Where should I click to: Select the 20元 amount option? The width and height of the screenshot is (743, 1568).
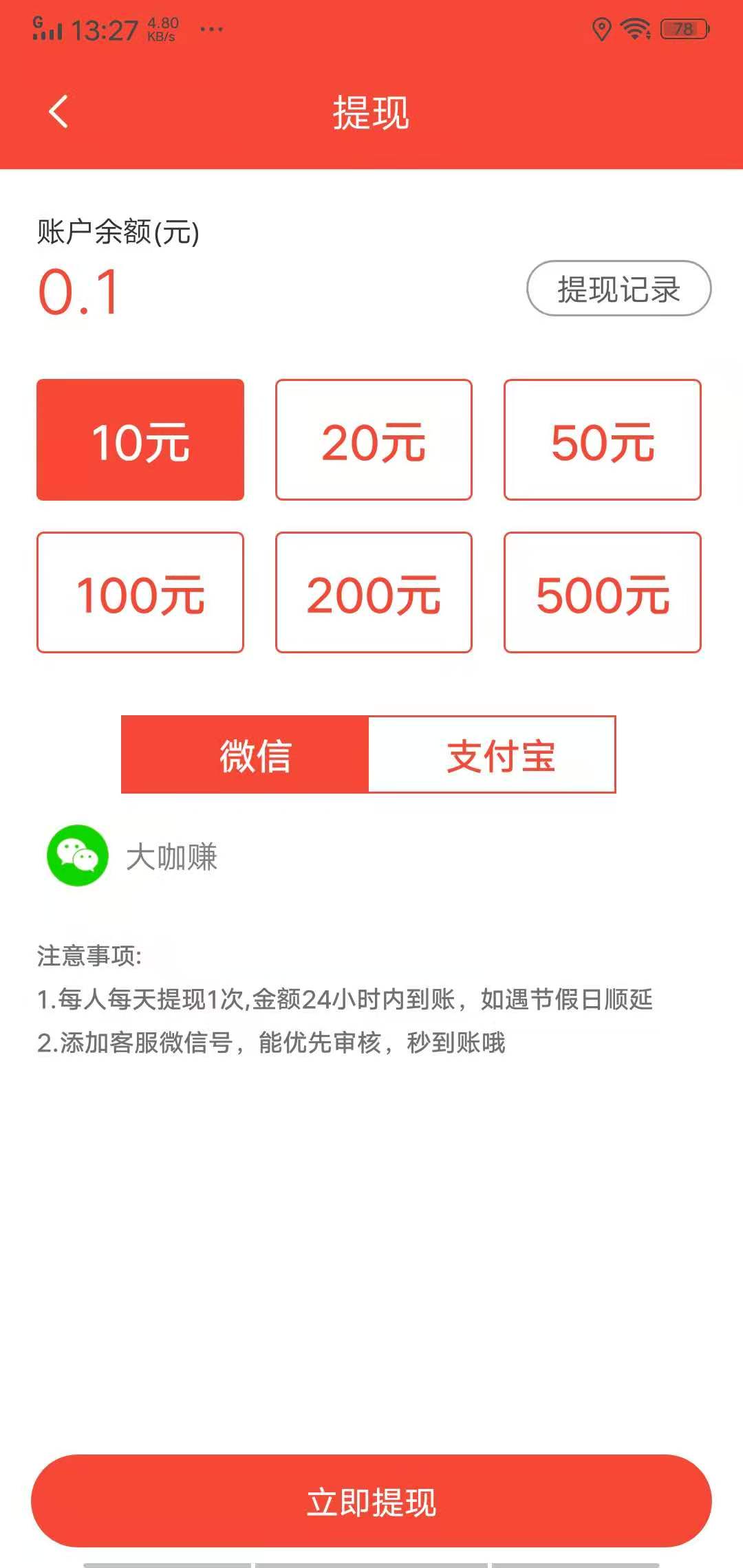click(374, 439)
